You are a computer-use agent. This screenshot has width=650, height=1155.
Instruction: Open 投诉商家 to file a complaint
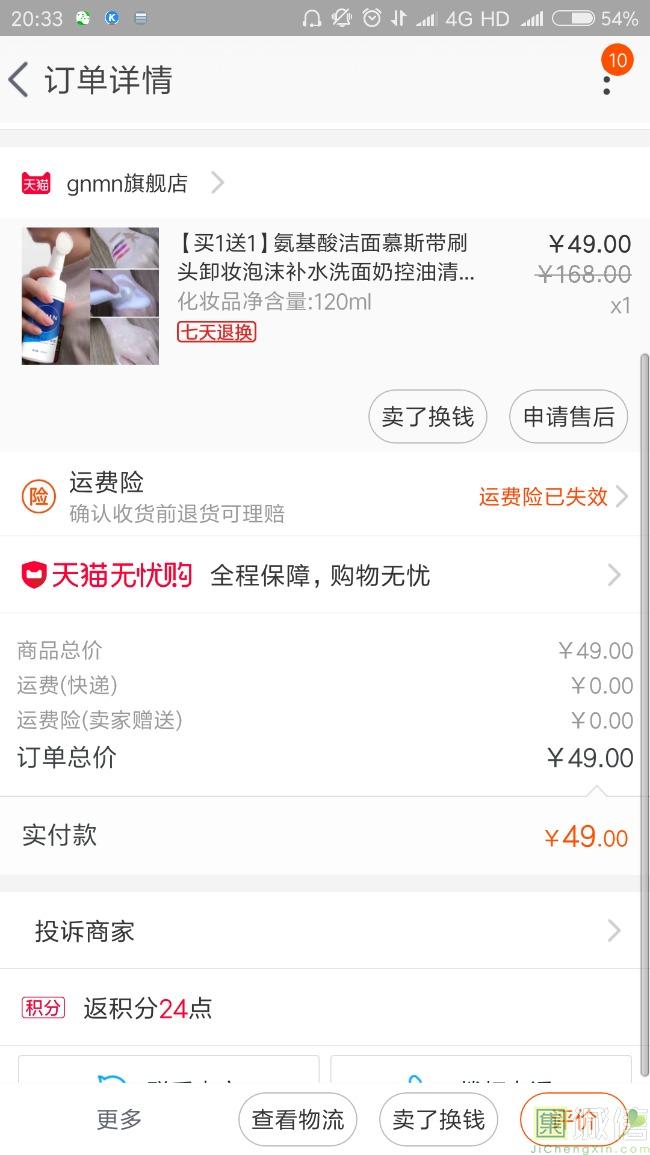(325, 931)
